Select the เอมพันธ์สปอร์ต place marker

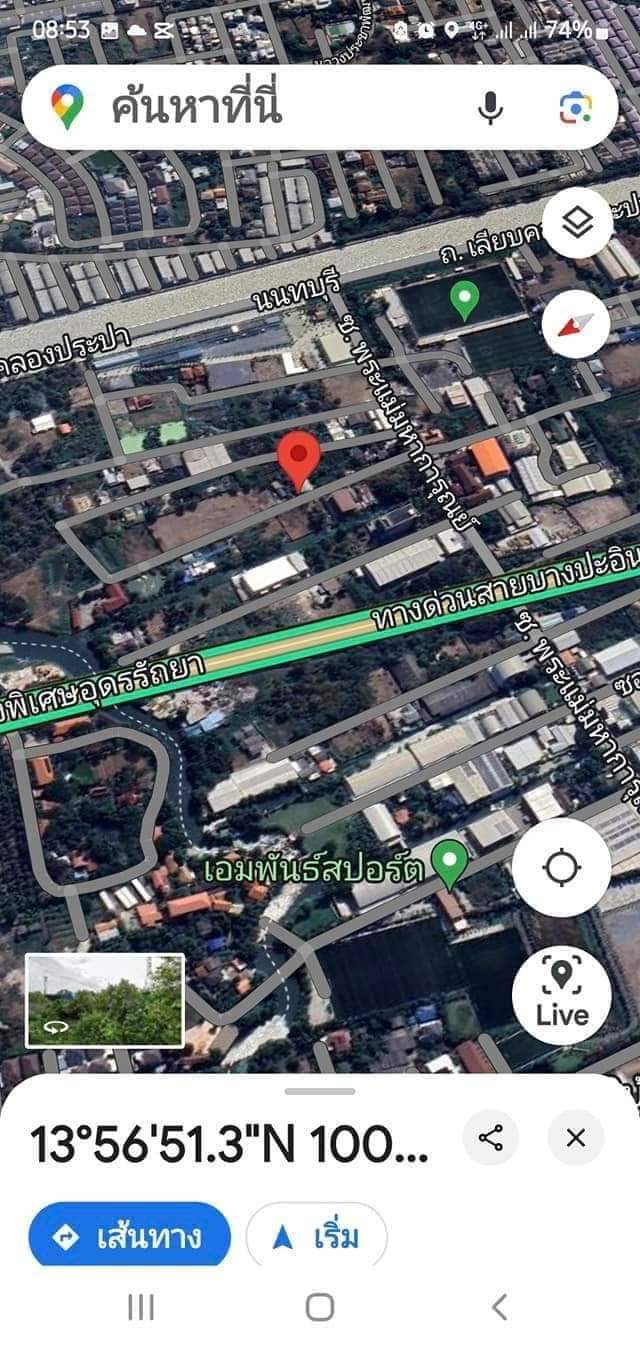[450, 861]
